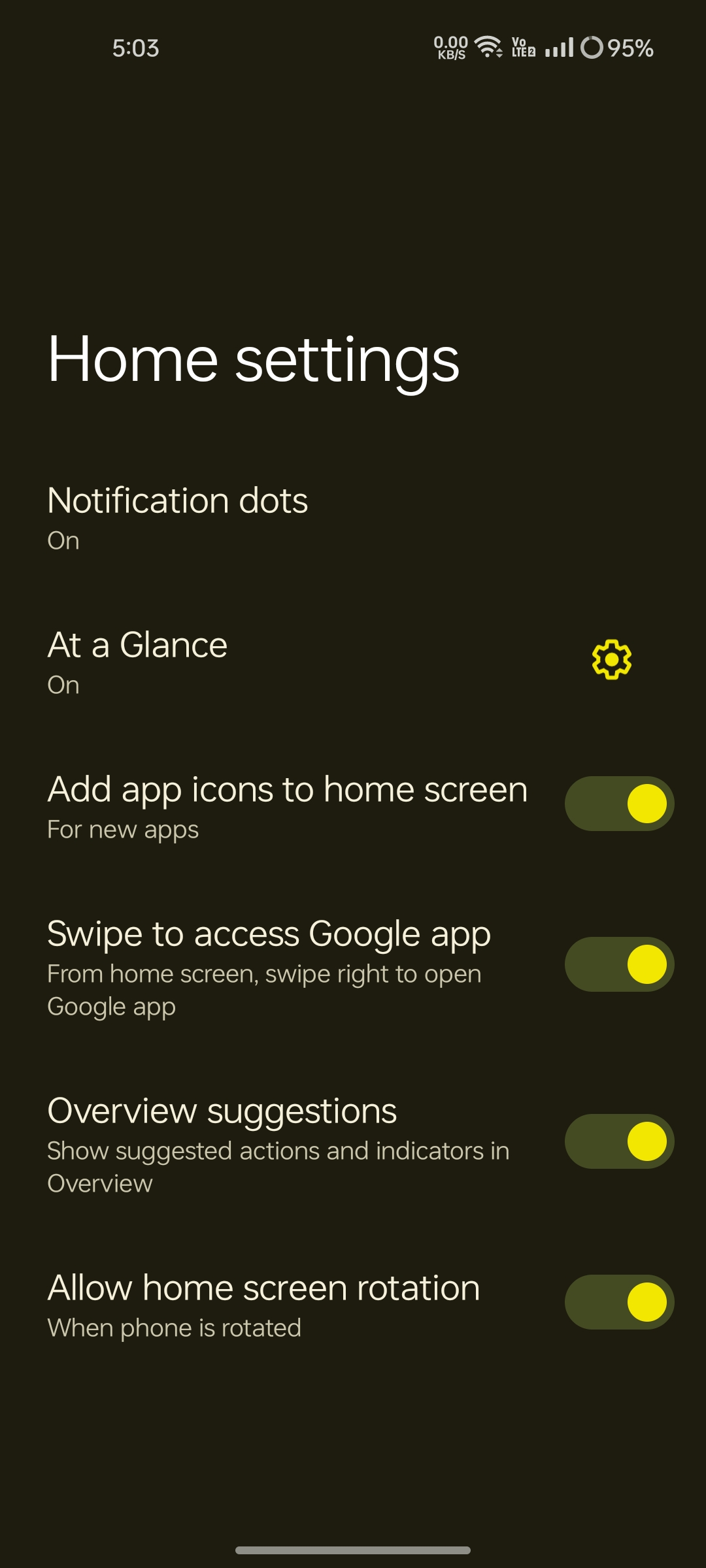Open the At a Glance gear settings

point(612,660)
